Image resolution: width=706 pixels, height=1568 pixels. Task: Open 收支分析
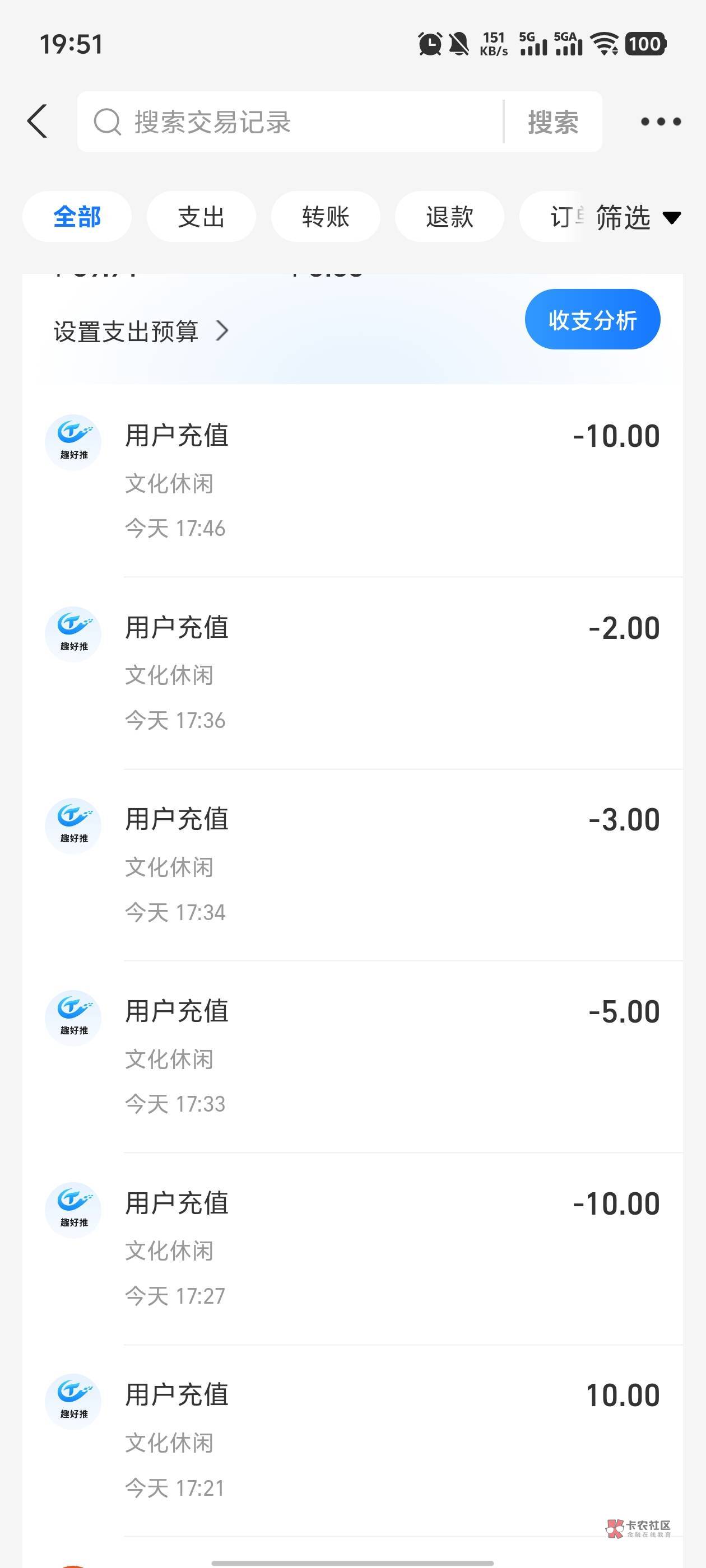(592, 320)
